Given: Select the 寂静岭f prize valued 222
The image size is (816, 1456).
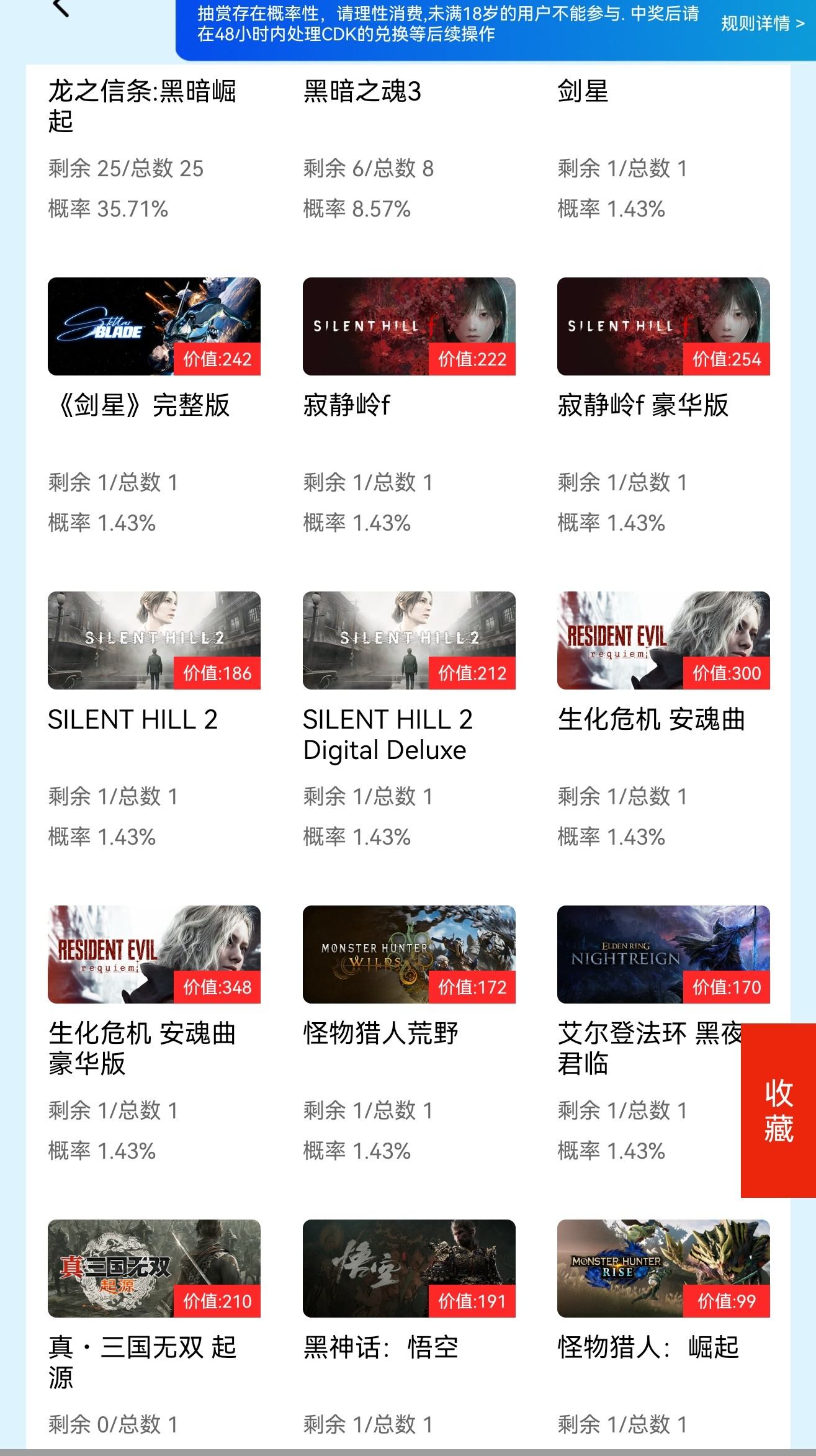Looking at the screenshot, I should (x=409, y=326).
